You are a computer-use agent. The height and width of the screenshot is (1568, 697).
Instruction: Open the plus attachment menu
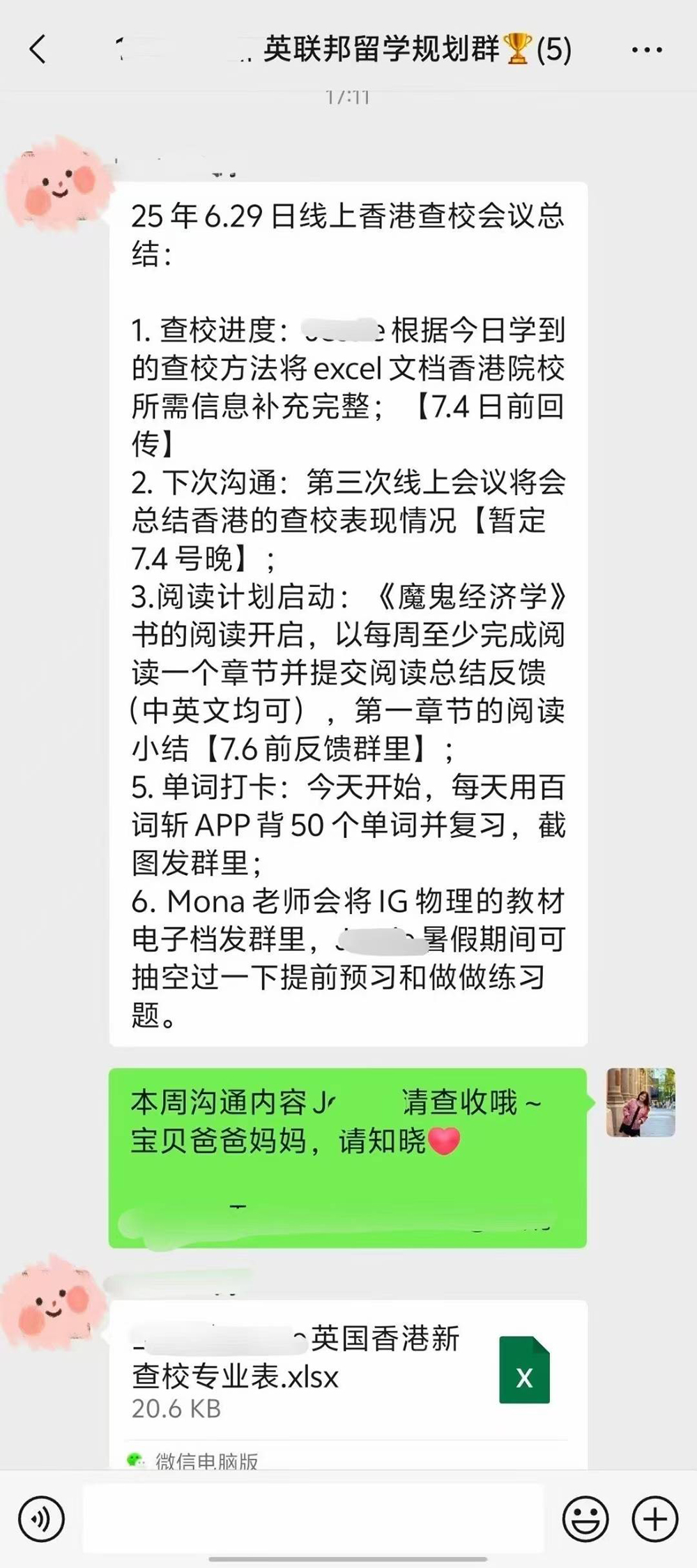(x=654, y=1518)
